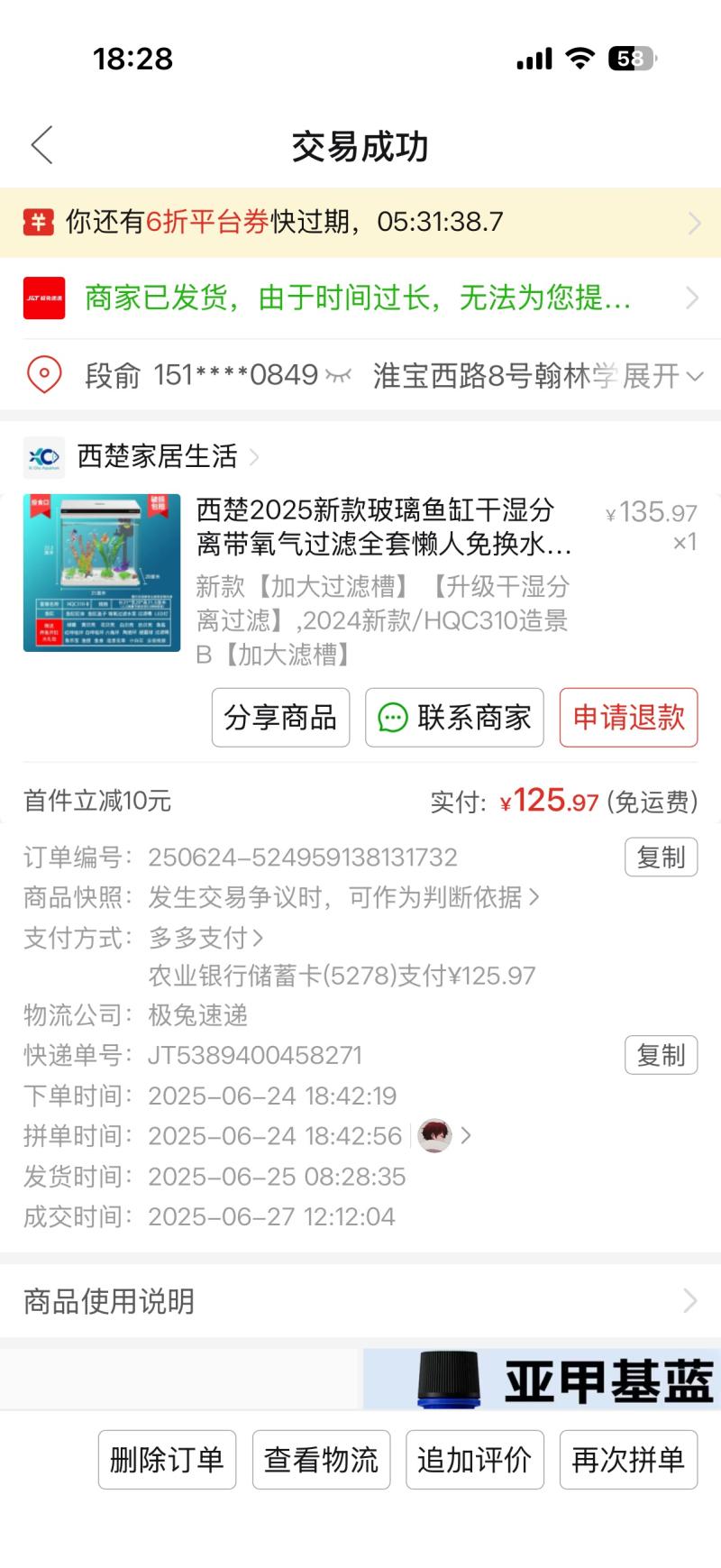Add a follow-up review with 追加评价
Image resolution: width=721 pixels, height=1568 pixels.
pyautogui.click(x=475, y=1459)
